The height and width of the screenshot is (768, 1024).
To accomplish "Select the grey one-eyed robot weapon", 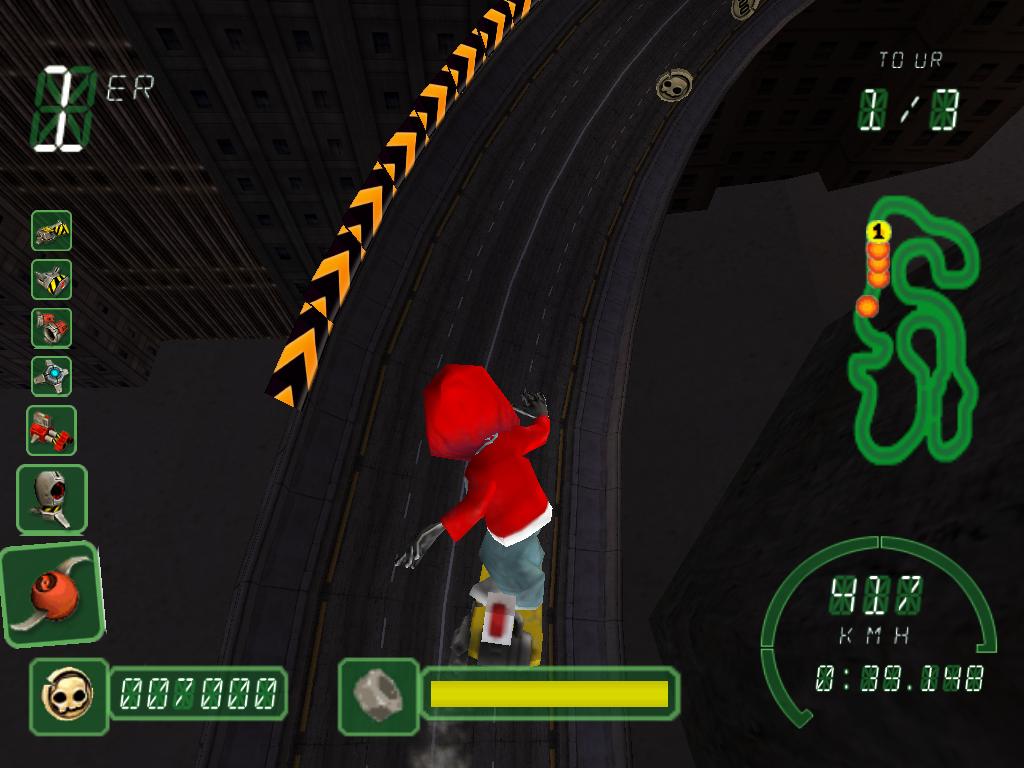I will point(51,498).
